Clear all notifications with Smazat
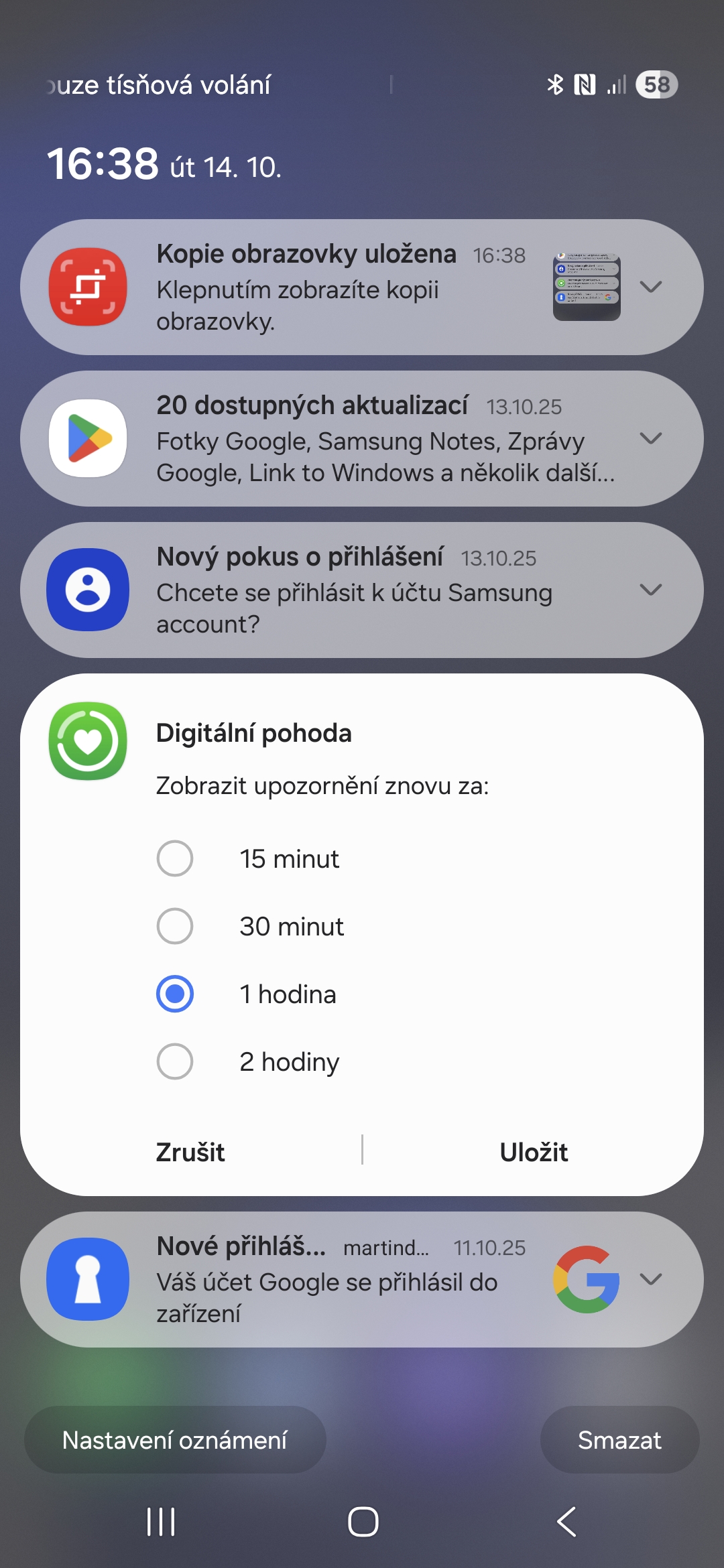Image resolution: width=724 pixels, height=1568 pixels. pos(619,1439)
